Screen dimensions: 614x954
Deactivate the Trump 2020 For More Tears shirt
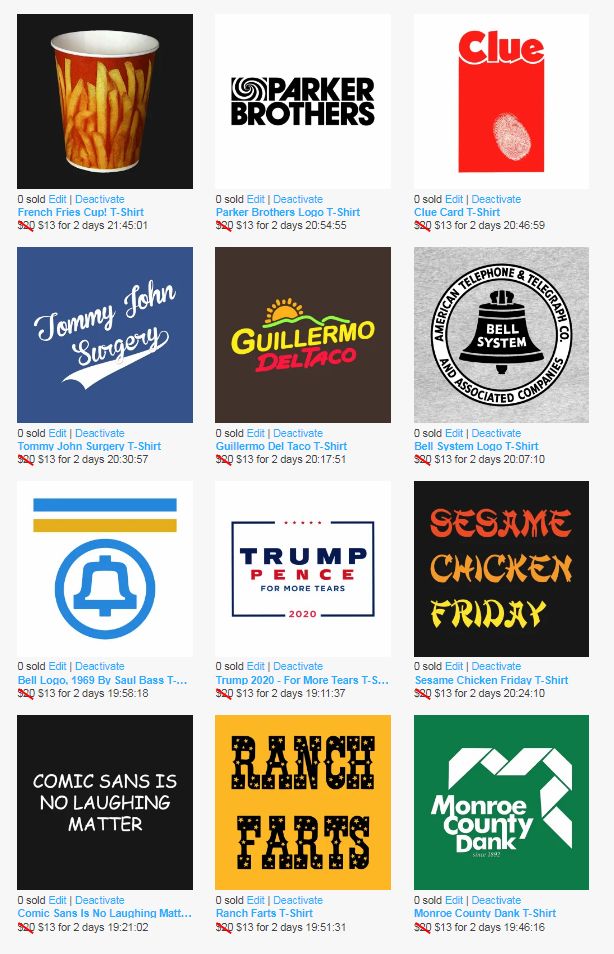[x=298, y=666]
